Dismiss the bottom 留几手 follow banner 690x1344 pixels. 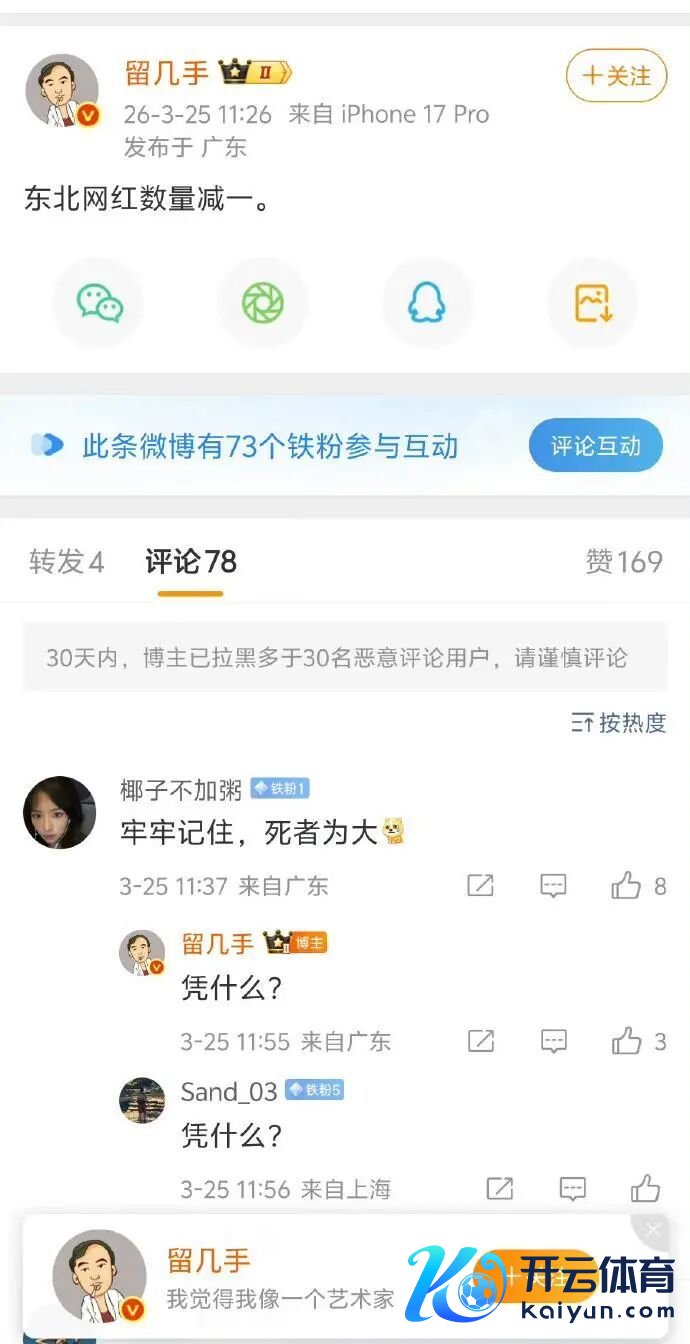(x=653, y=1231)
